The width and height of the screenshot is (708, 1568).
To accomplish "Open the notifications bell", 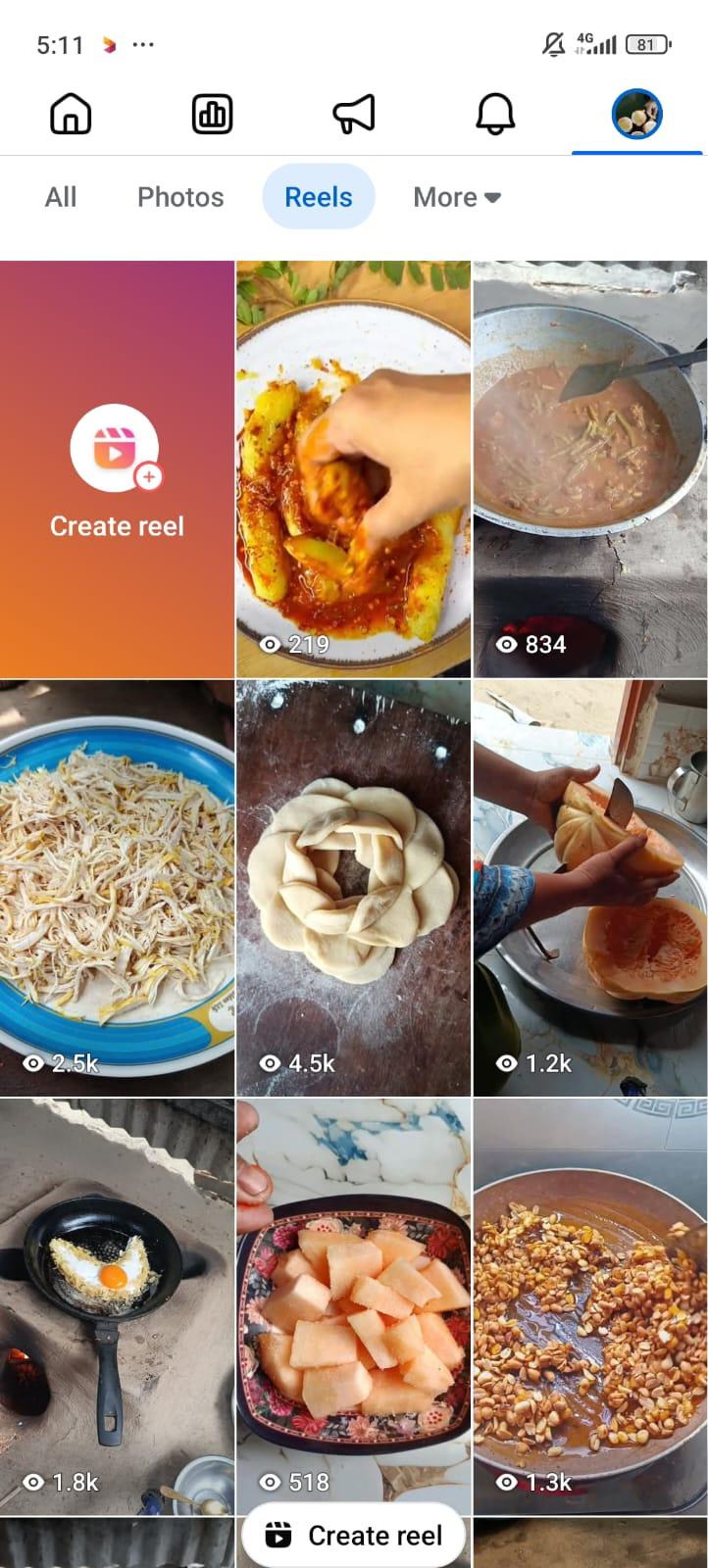I will 495,115.
